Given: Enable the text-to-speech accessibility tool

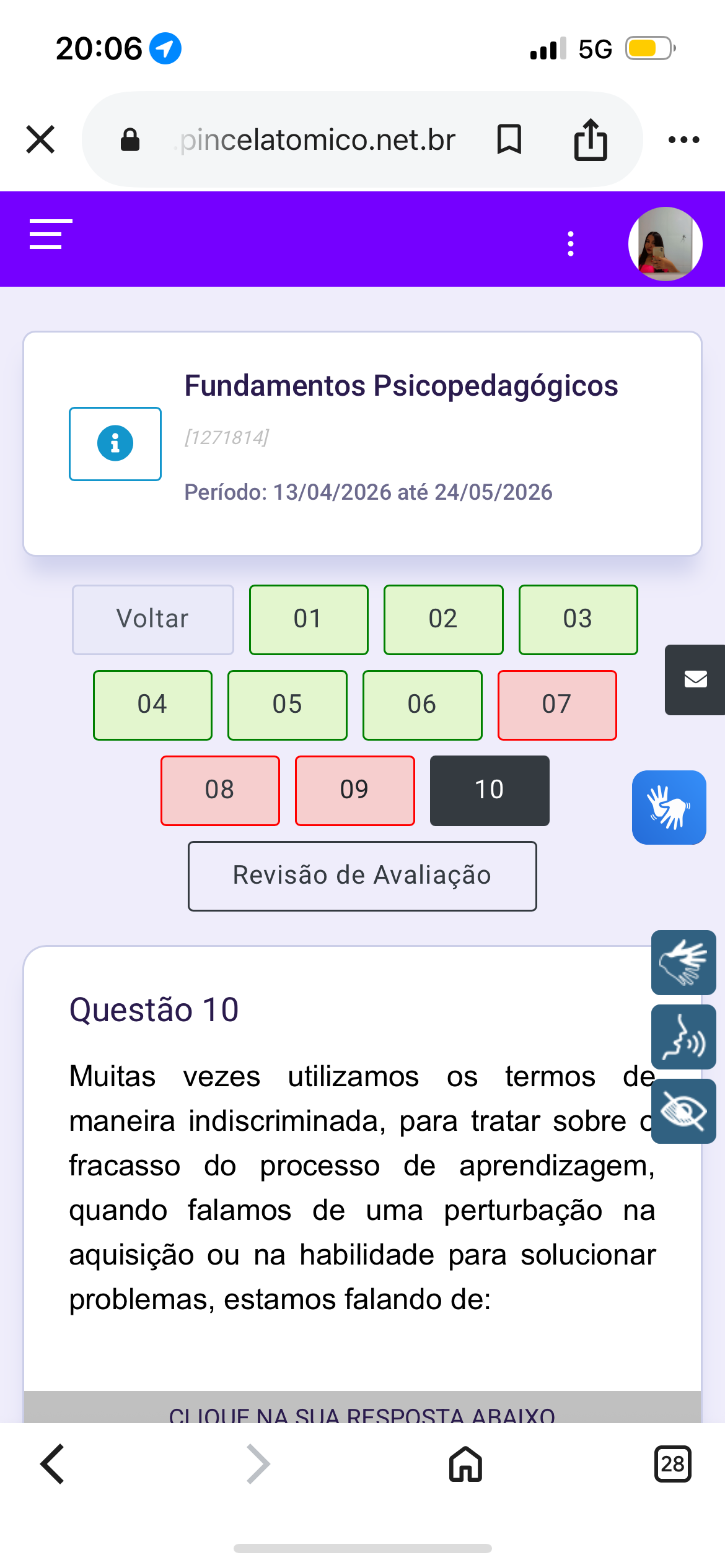Looking at the screenshot, I should click(683, 1037).
